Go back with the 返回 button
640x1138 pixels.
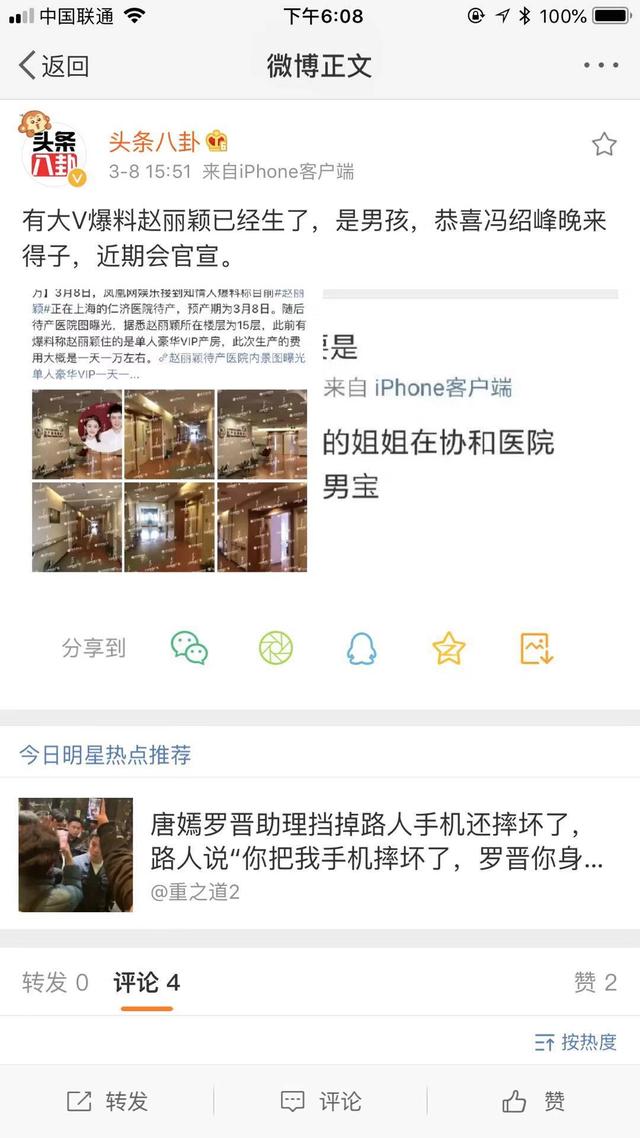[54, 66]
